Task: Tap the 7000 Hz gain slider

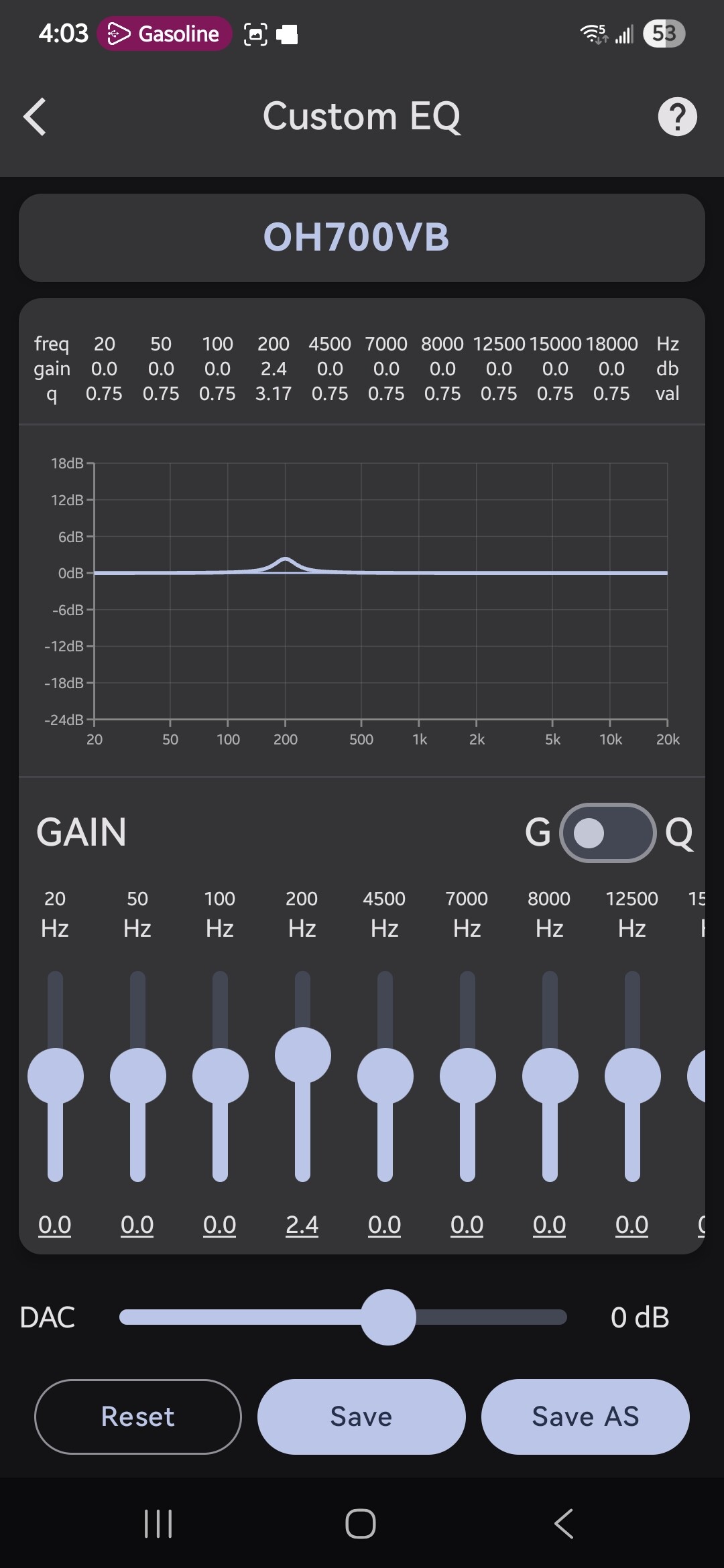Action: tap(468, 1075)
